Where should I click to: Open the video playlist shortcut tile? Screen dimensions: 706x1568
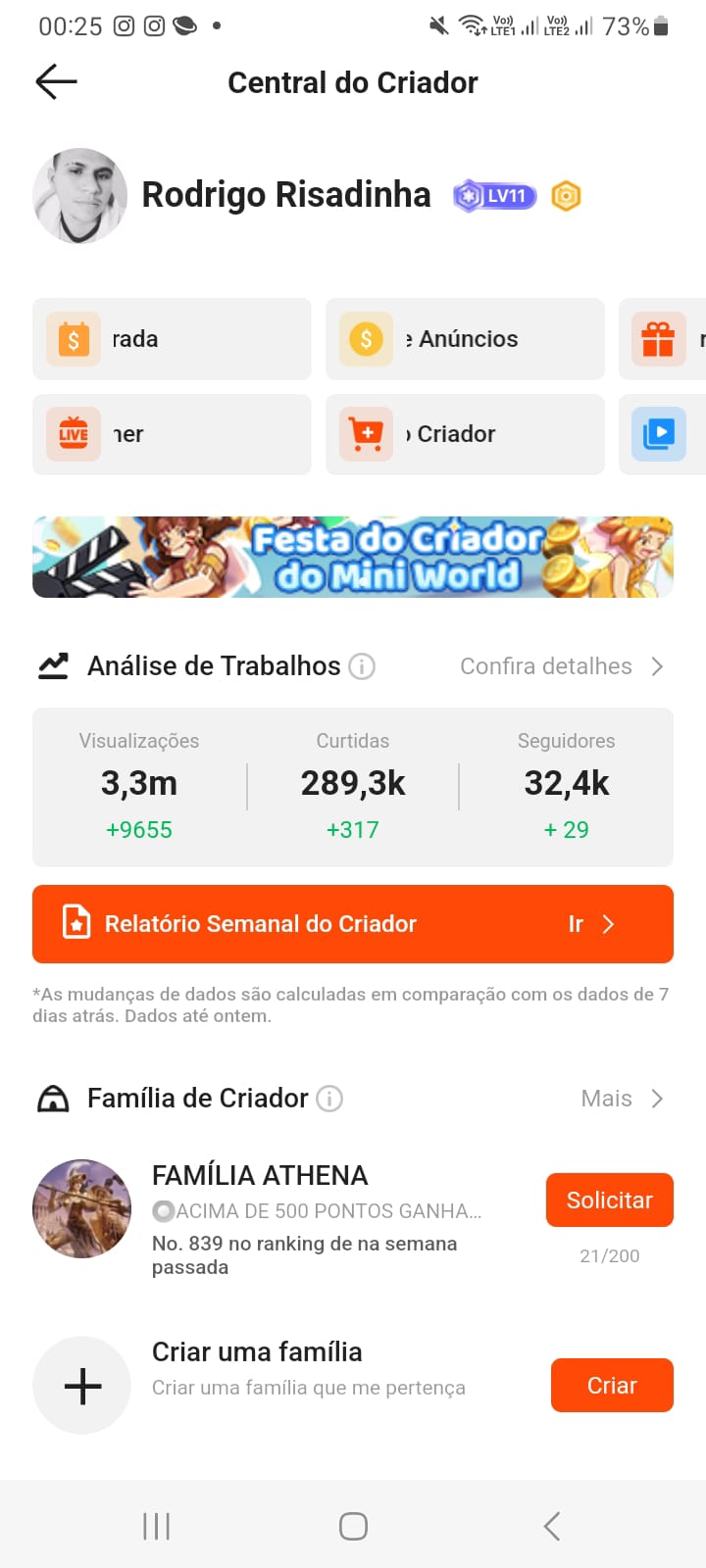662,434
